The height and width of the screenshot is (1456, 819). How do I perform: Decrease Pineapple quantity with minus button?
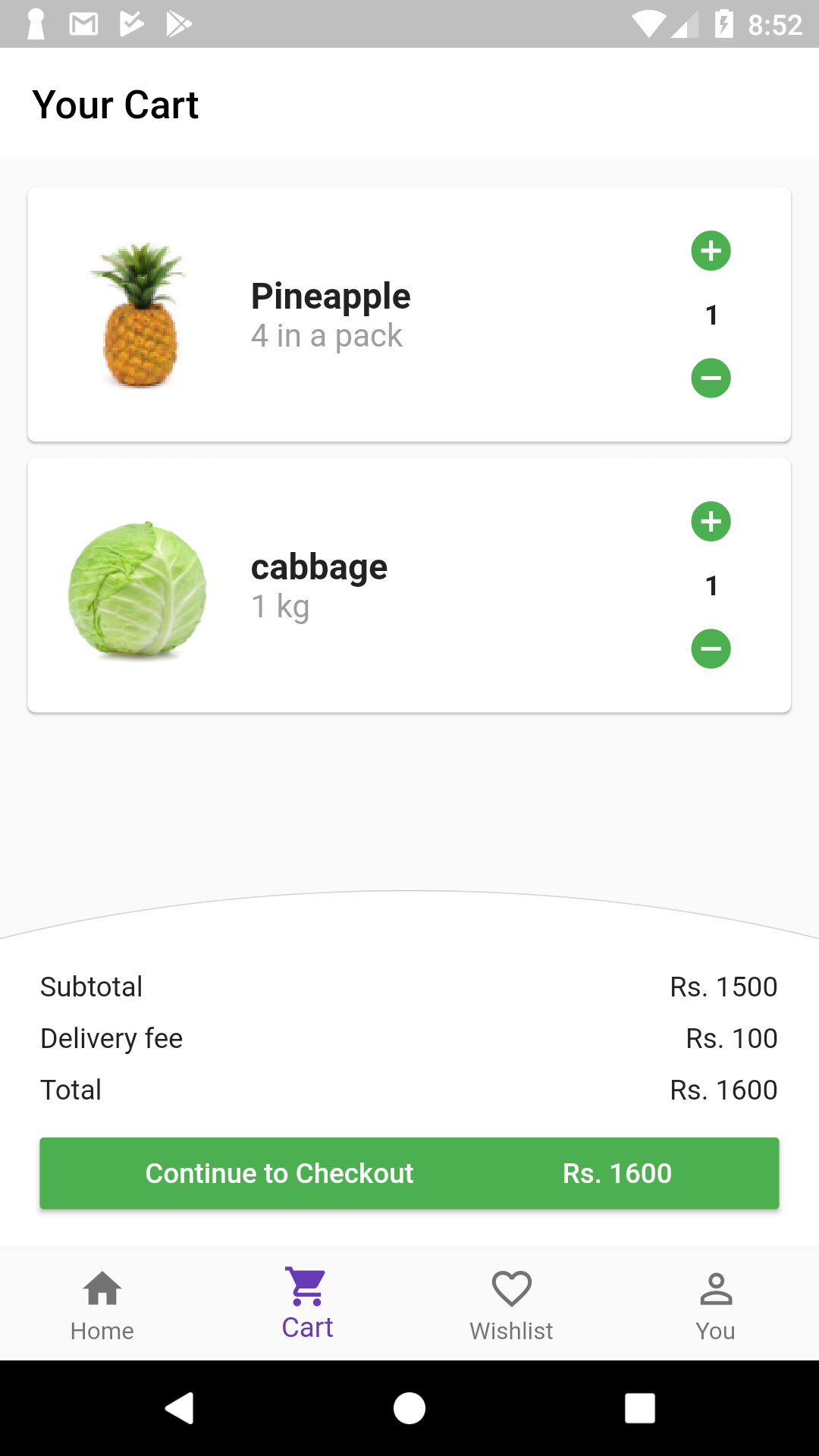(x=711, y=378)
